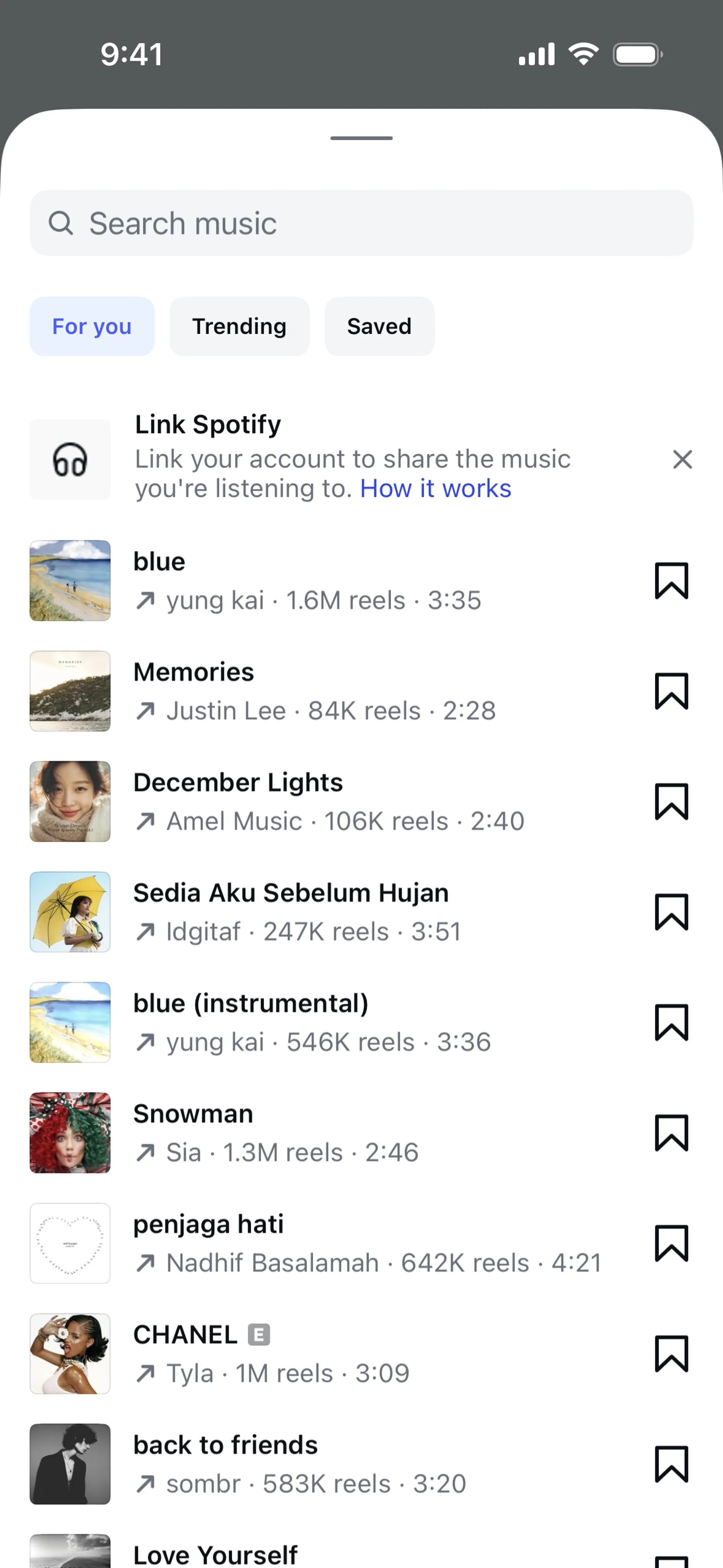Bookmark Memories by Justin Lee

coord(671,691)
